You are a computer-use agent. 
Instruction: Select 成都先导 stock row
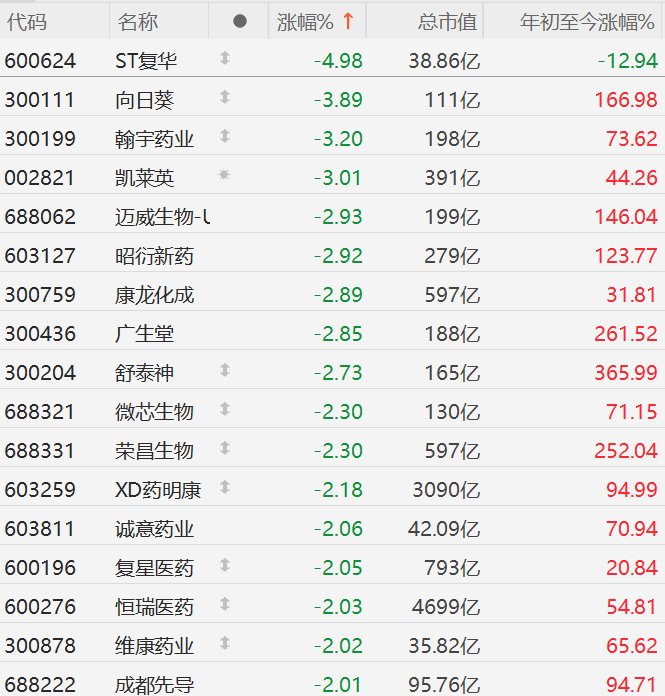[x=154, y=684]
